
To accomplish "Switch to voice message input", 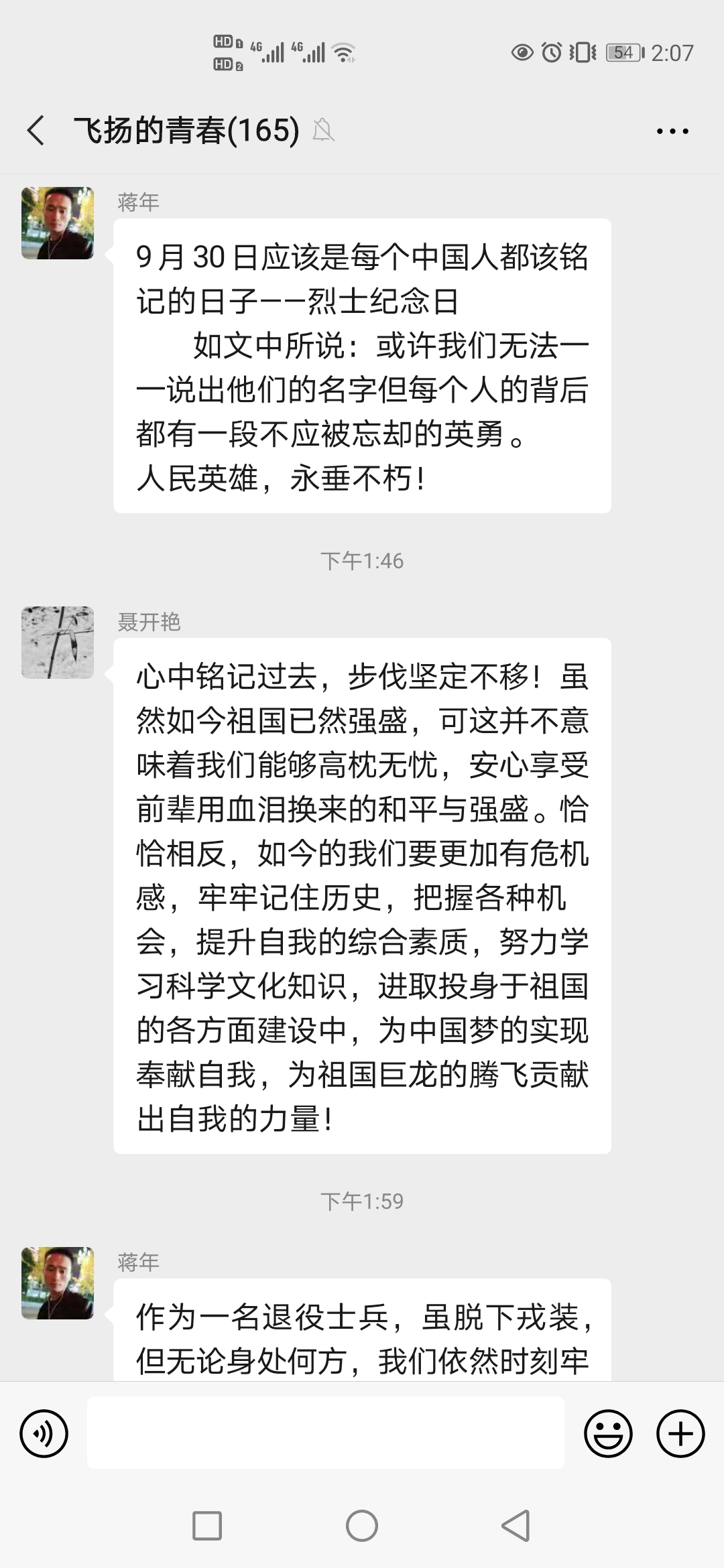I will coord(44,1434).
